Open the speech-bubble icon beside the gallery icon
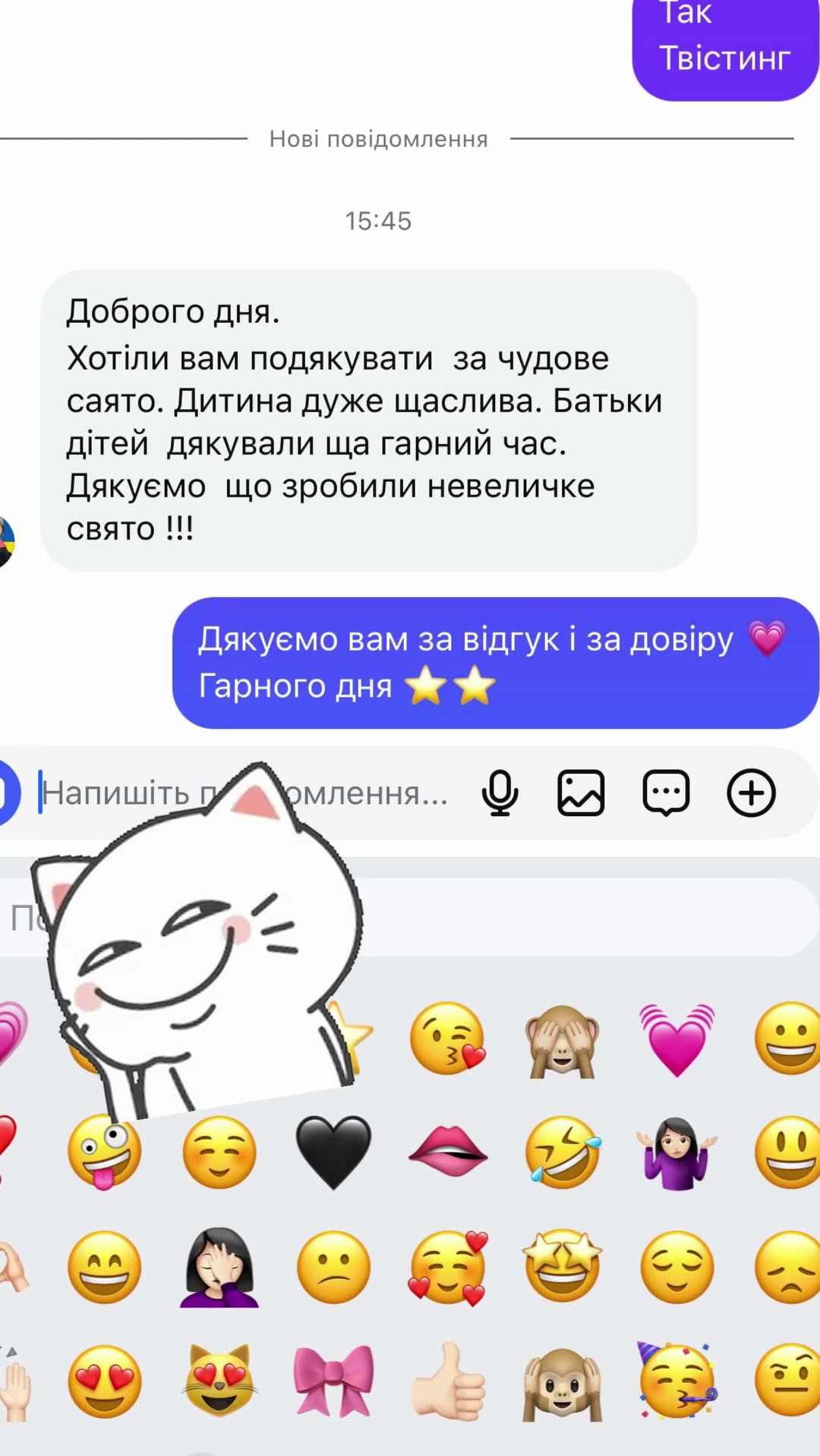This screenshot has width=820, height=1456. [666, 793]
